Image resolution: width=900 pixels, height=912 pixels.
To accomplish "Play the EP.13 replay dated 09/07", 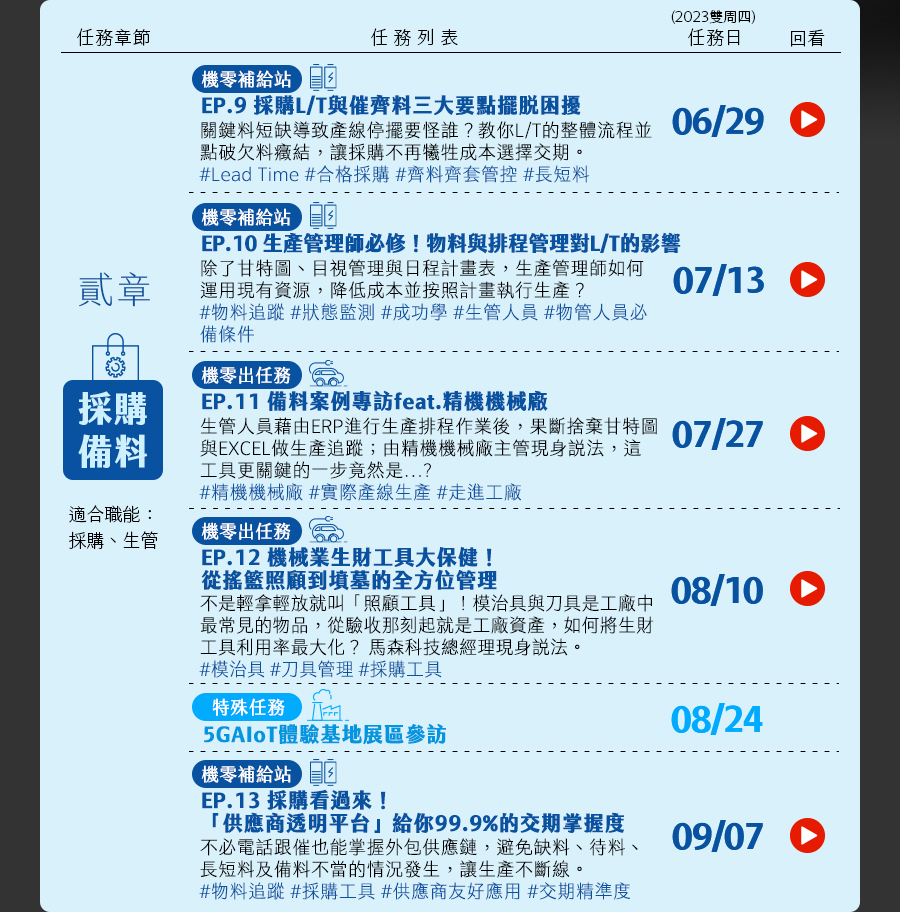I will 807,836.
